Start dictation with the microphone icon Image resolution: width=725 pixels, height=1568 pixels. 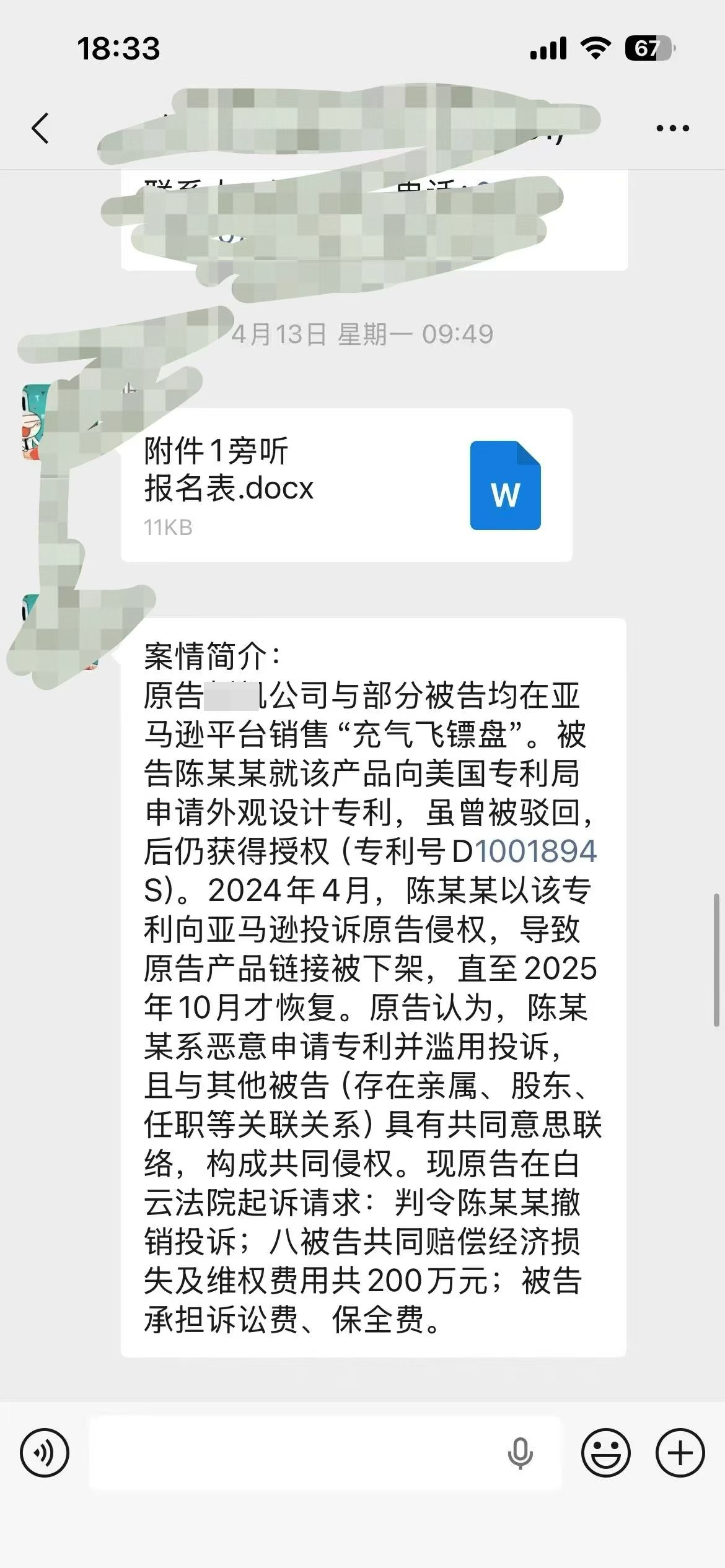coord(519,1452)
